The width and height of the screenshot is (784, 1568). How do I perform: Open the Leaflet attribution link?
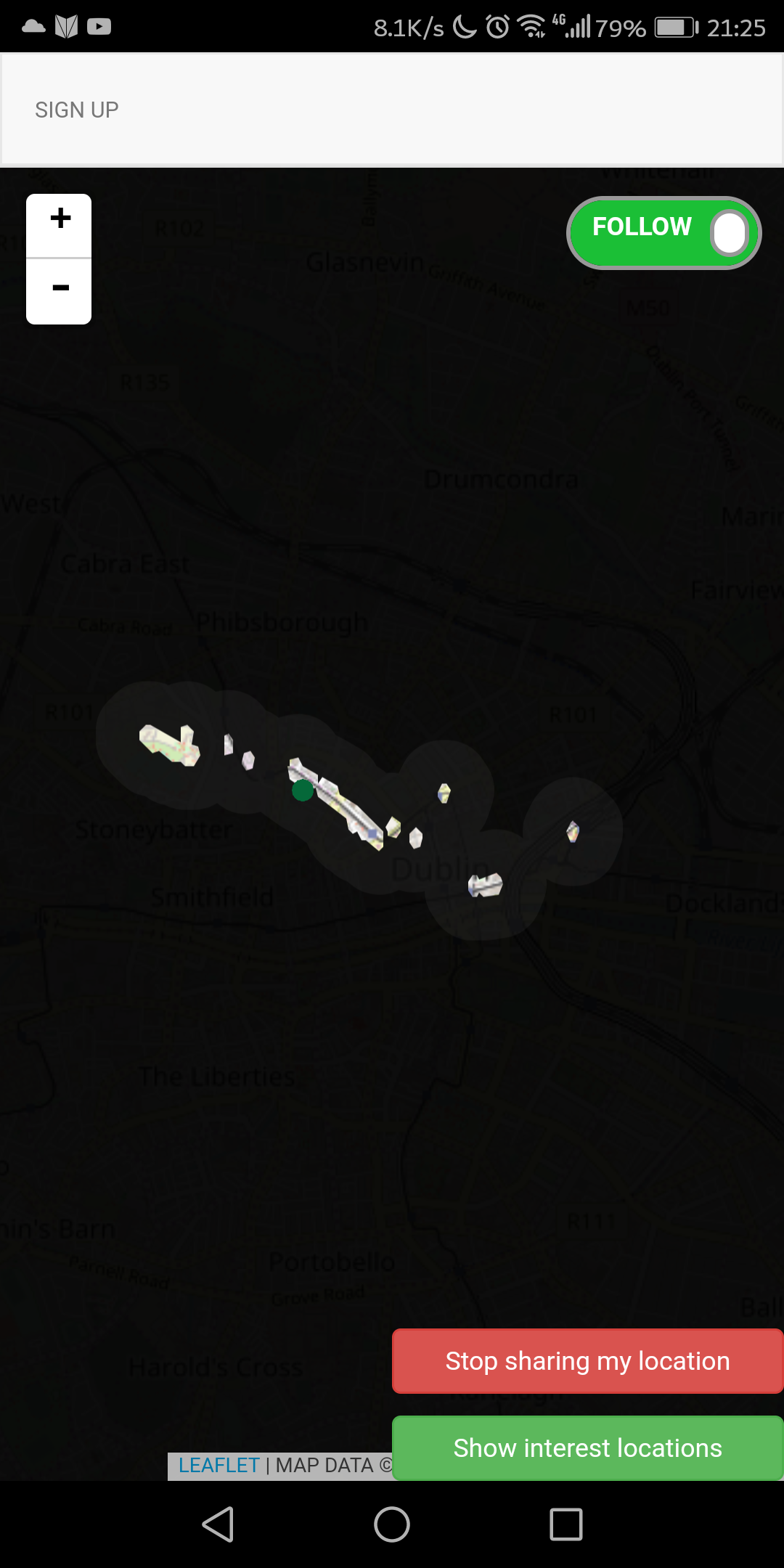pos(219,1466)
